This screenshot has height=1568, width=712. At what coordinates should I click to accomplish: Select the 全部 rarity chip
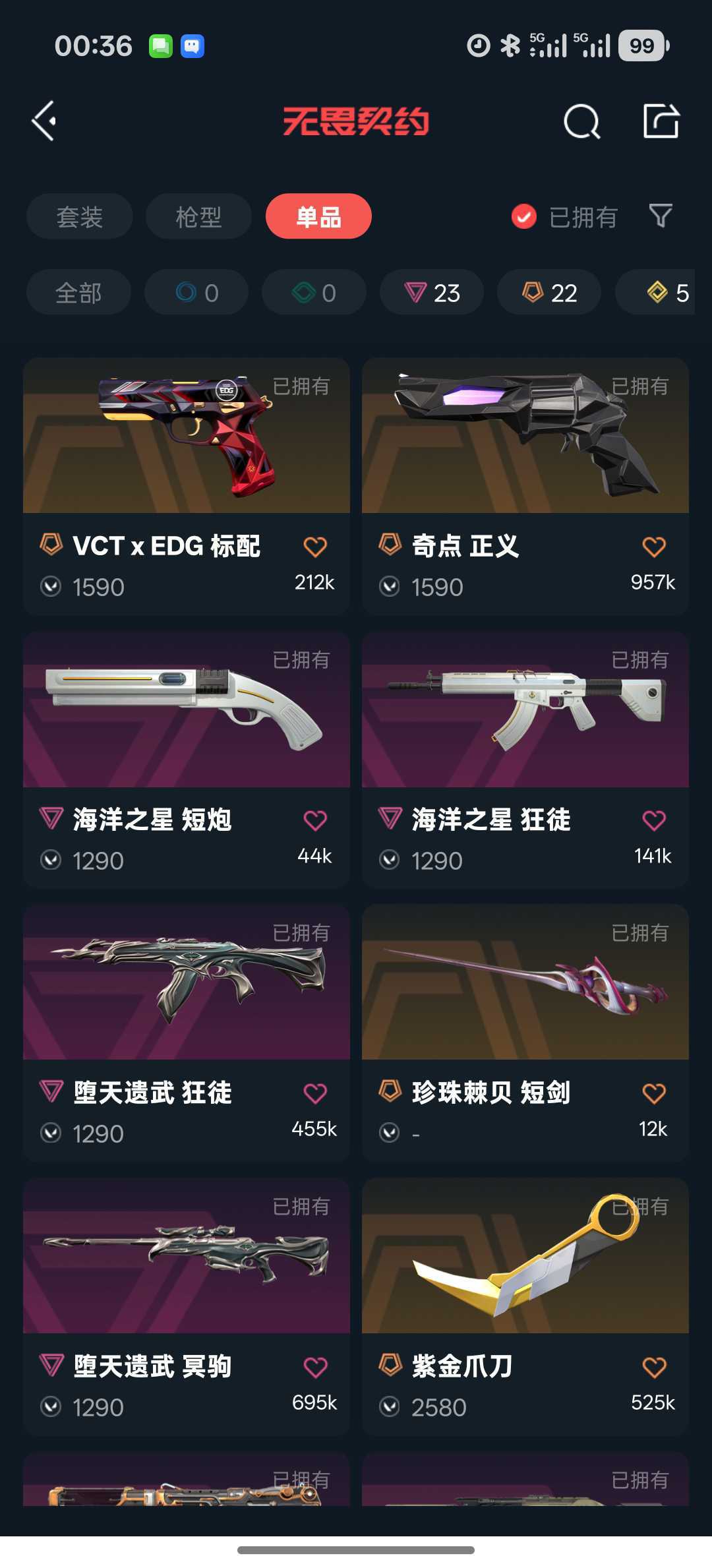pyautogui.click(x=78, y=292)
